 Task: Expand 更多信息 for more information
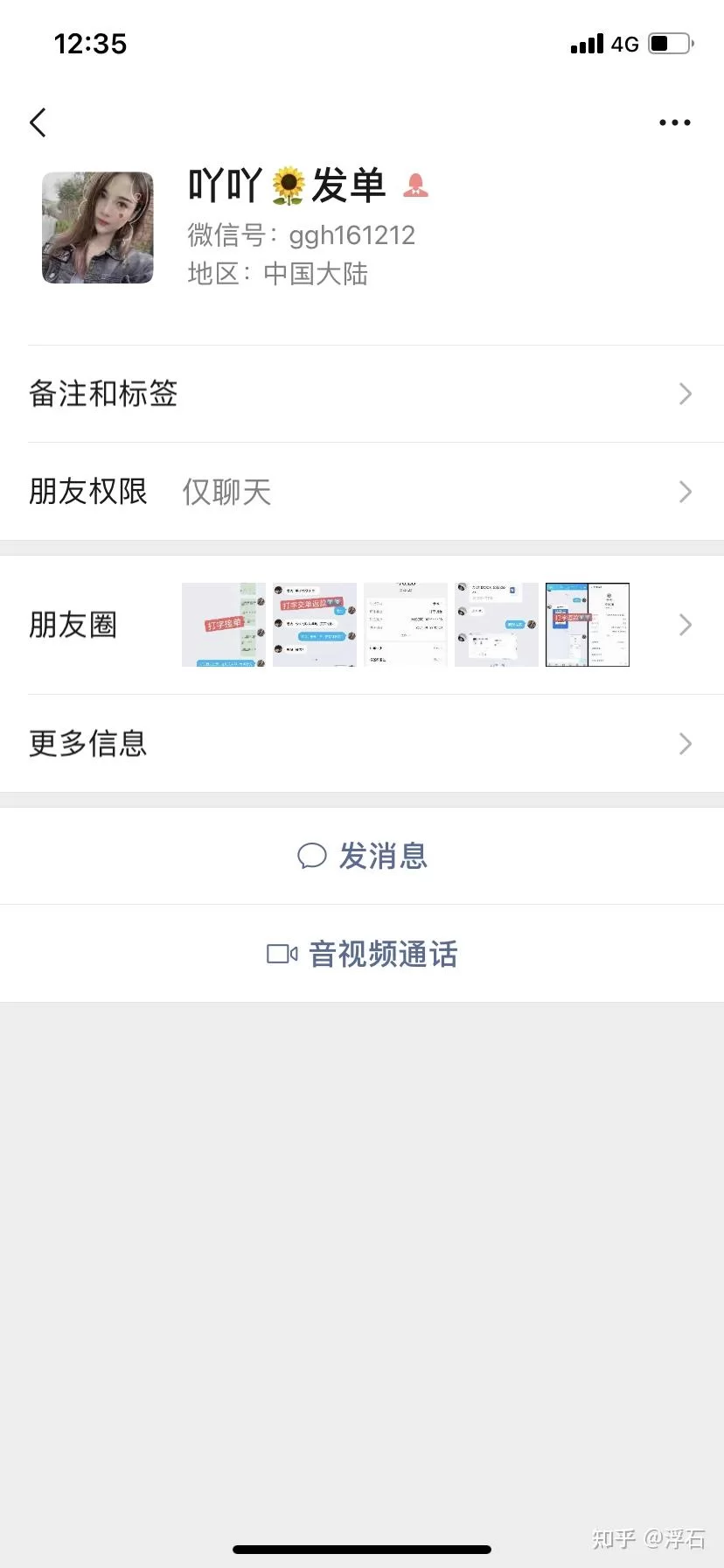[x=362, y=743]
